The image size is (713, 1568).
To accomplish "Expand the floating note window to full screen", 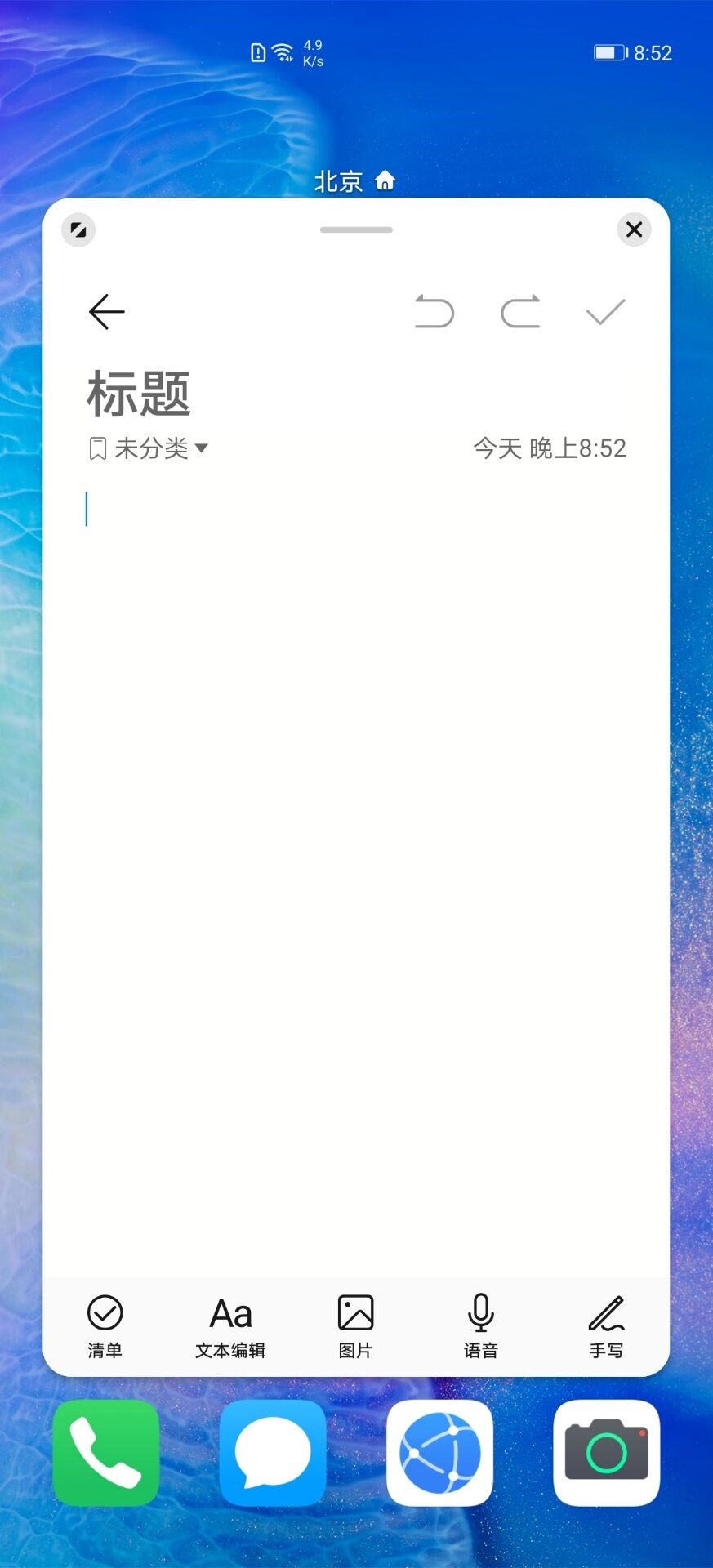I will click(x=78, y=229).
